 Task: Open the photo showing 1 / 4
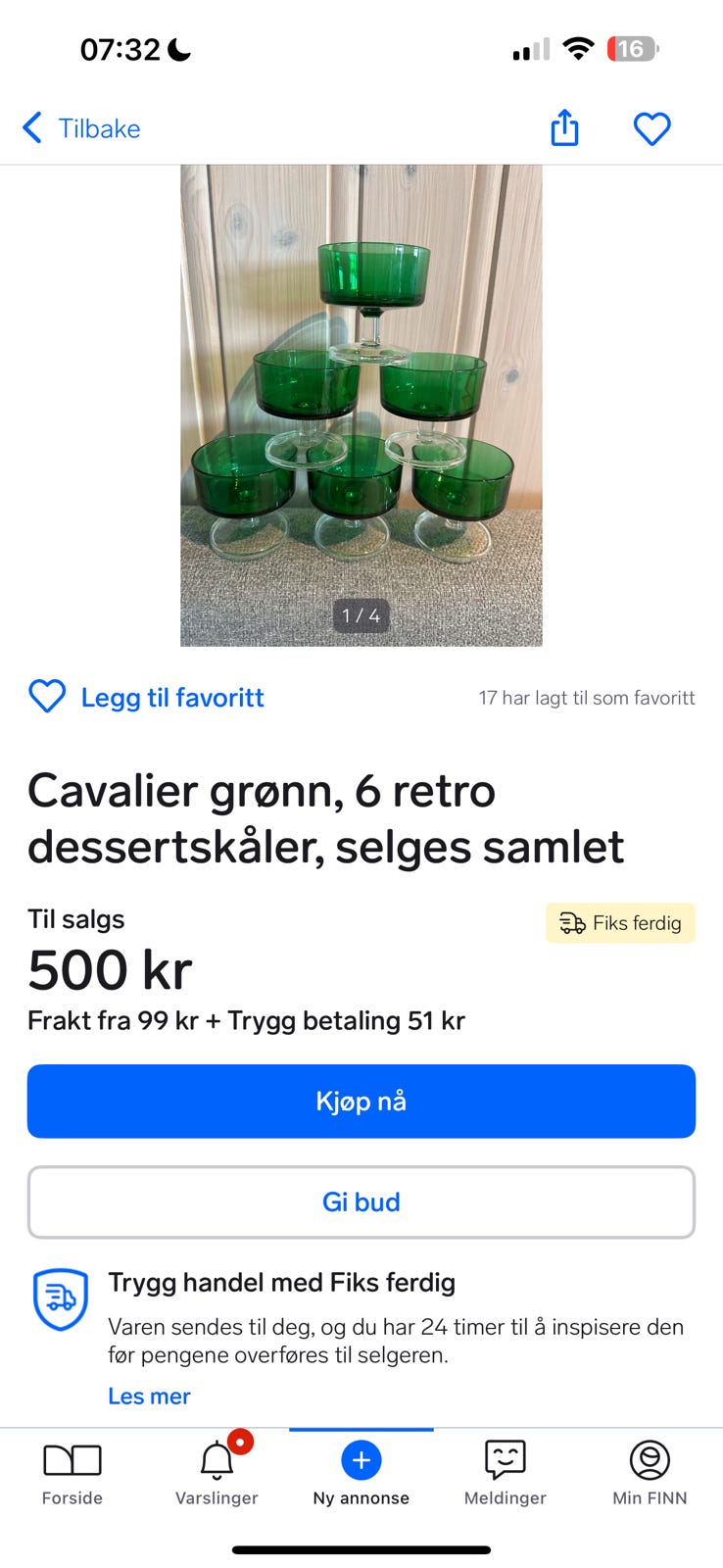[x=361, y=404]
